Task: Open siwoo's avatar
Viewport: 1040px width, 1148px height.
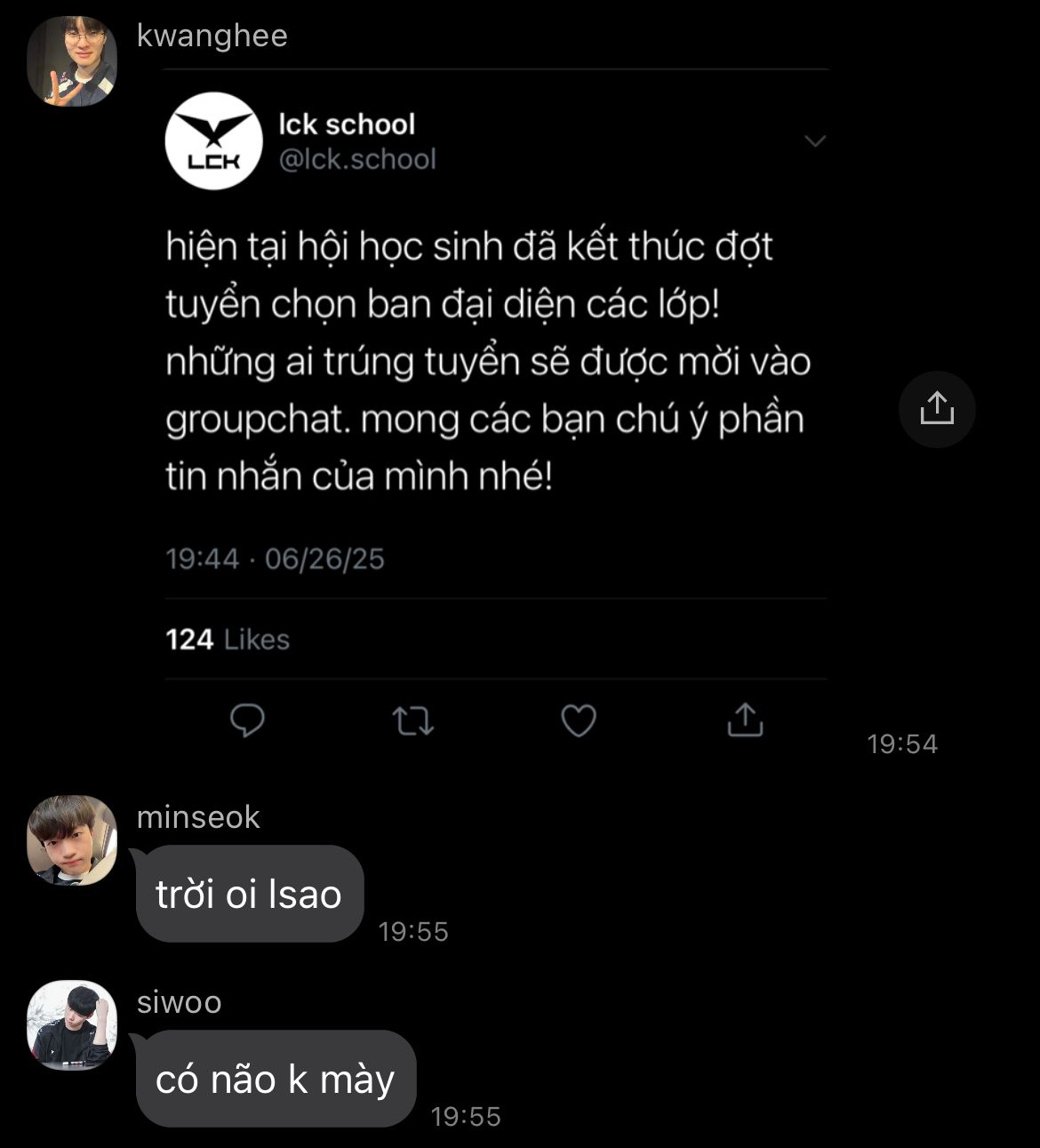Action: point(72,1025)
